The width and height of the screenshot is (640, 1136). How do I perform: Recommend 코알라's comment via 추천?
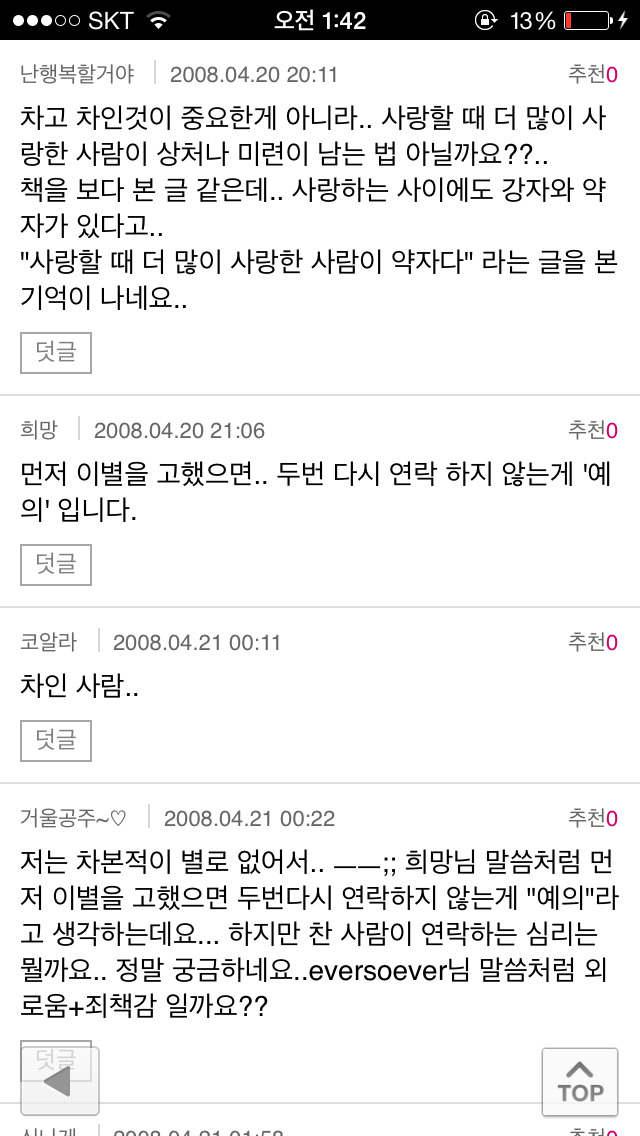click(593, 642)
